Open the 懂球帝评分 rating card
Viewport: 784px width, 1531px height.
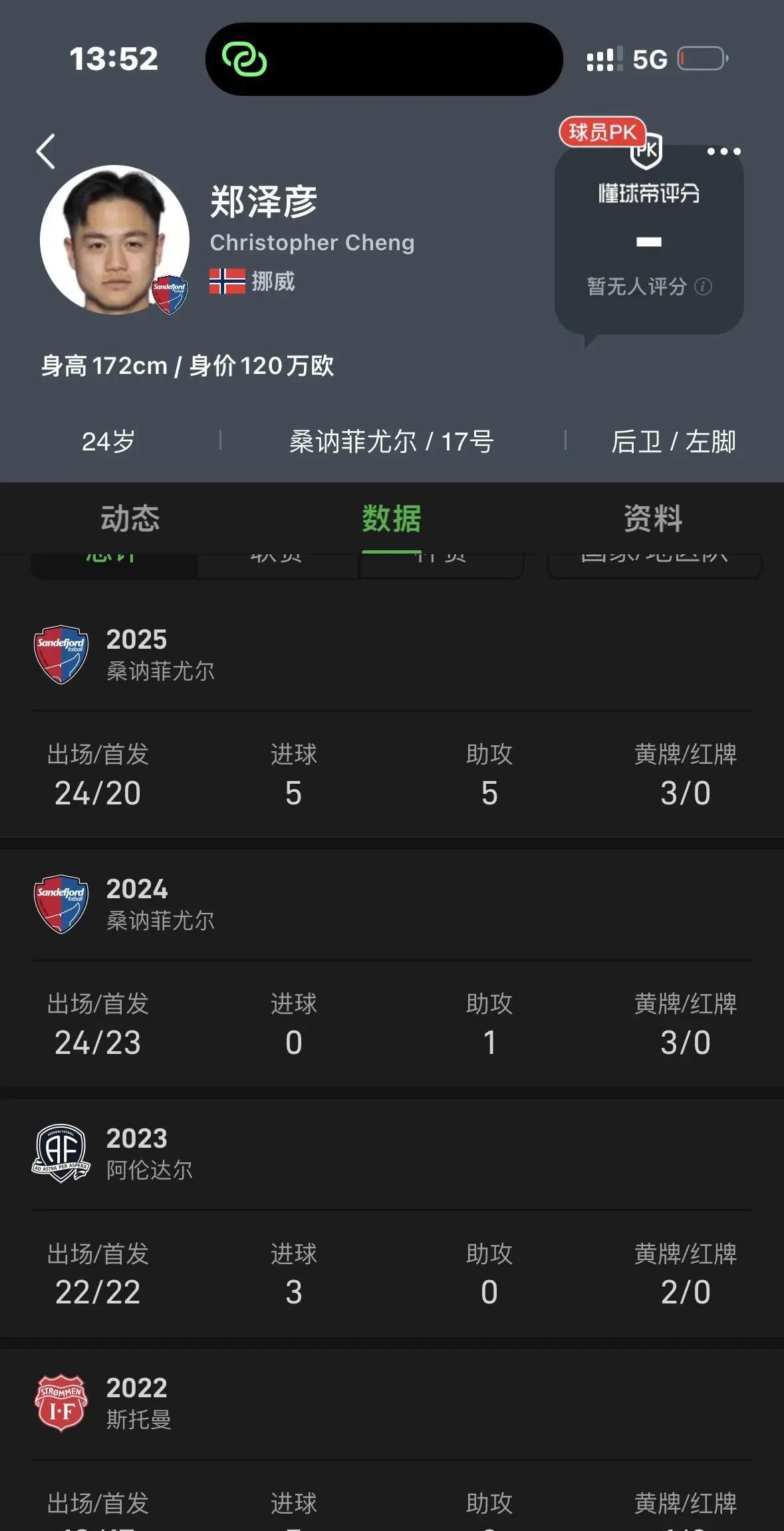(648, 240)
